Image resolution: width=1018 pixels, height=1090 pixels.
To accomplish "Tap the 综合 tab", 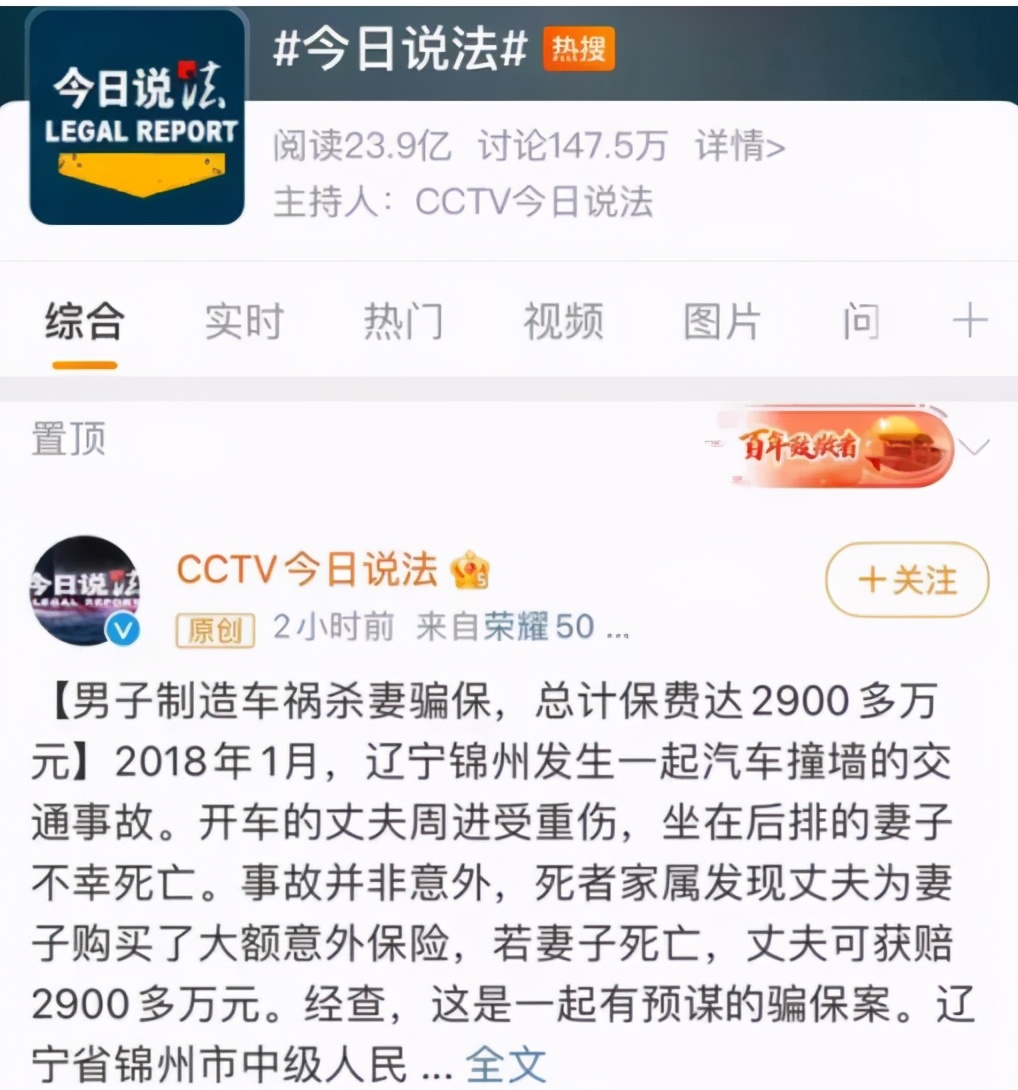I will [x=85, y=323].
